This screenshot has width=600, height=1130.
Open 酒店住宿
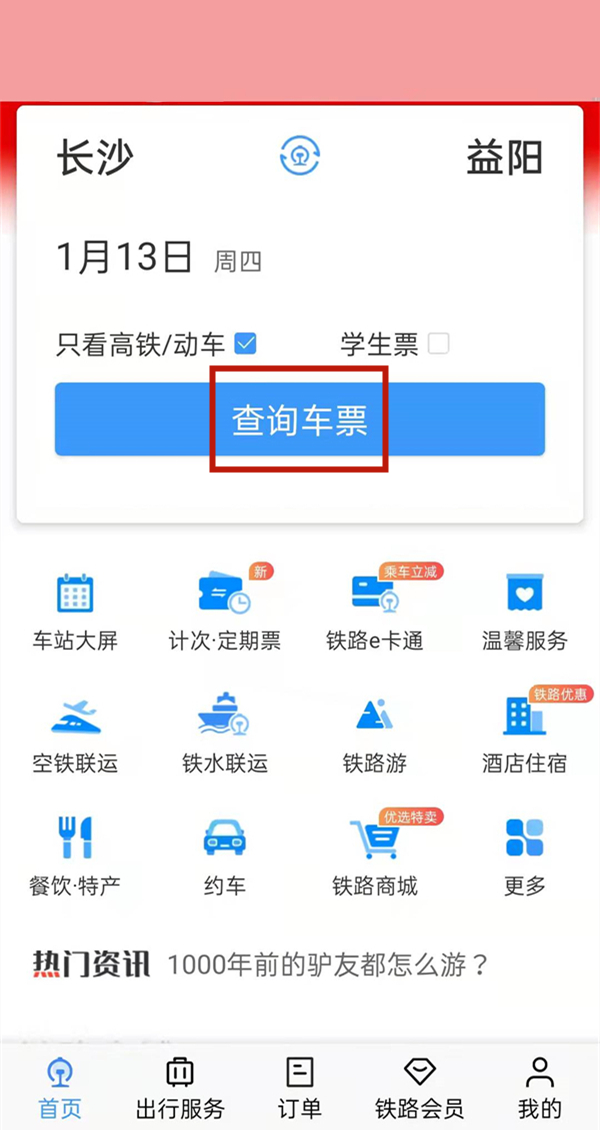point(524,733)
